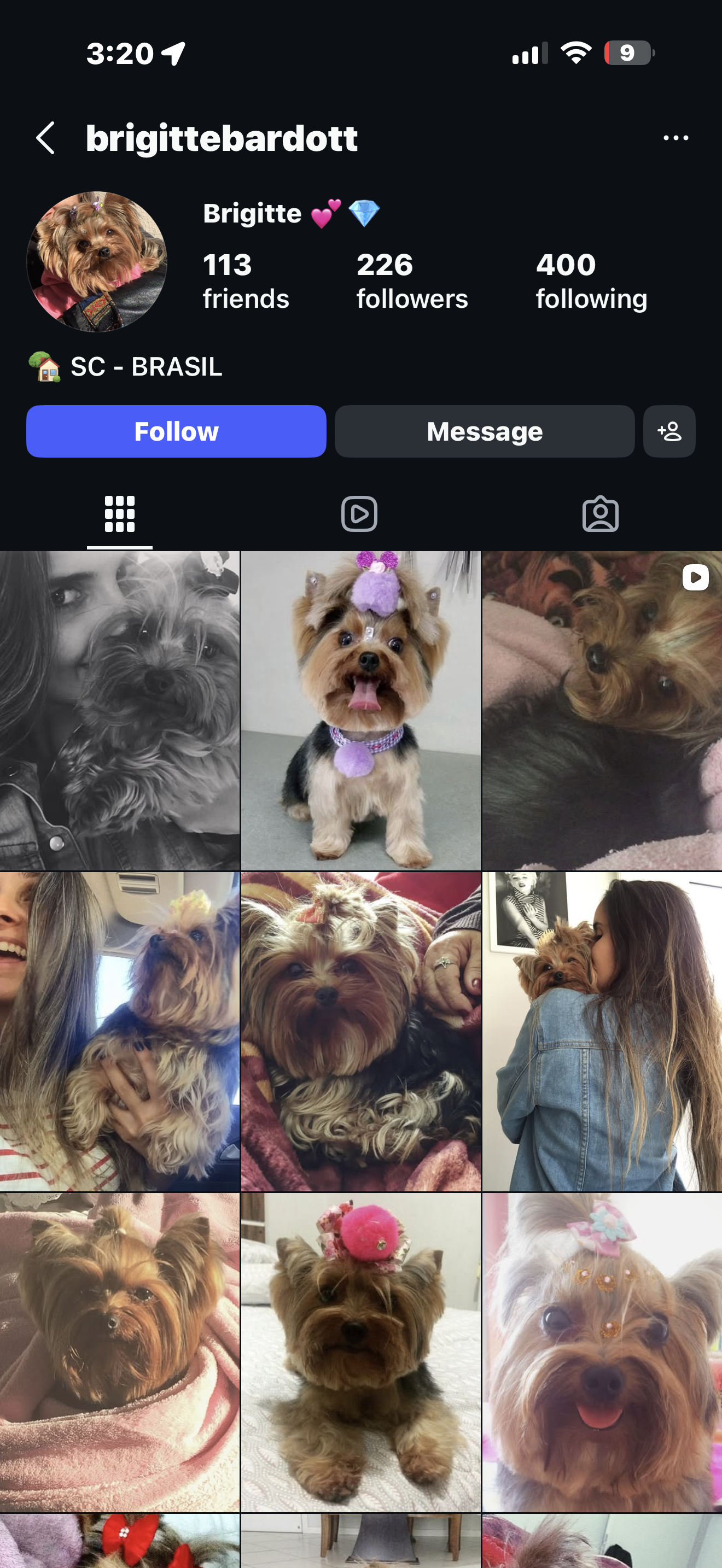The image size is (722, 1568).
Task: Open the 226 followers list
Action: pyautogui.click(x=411, y=280)
